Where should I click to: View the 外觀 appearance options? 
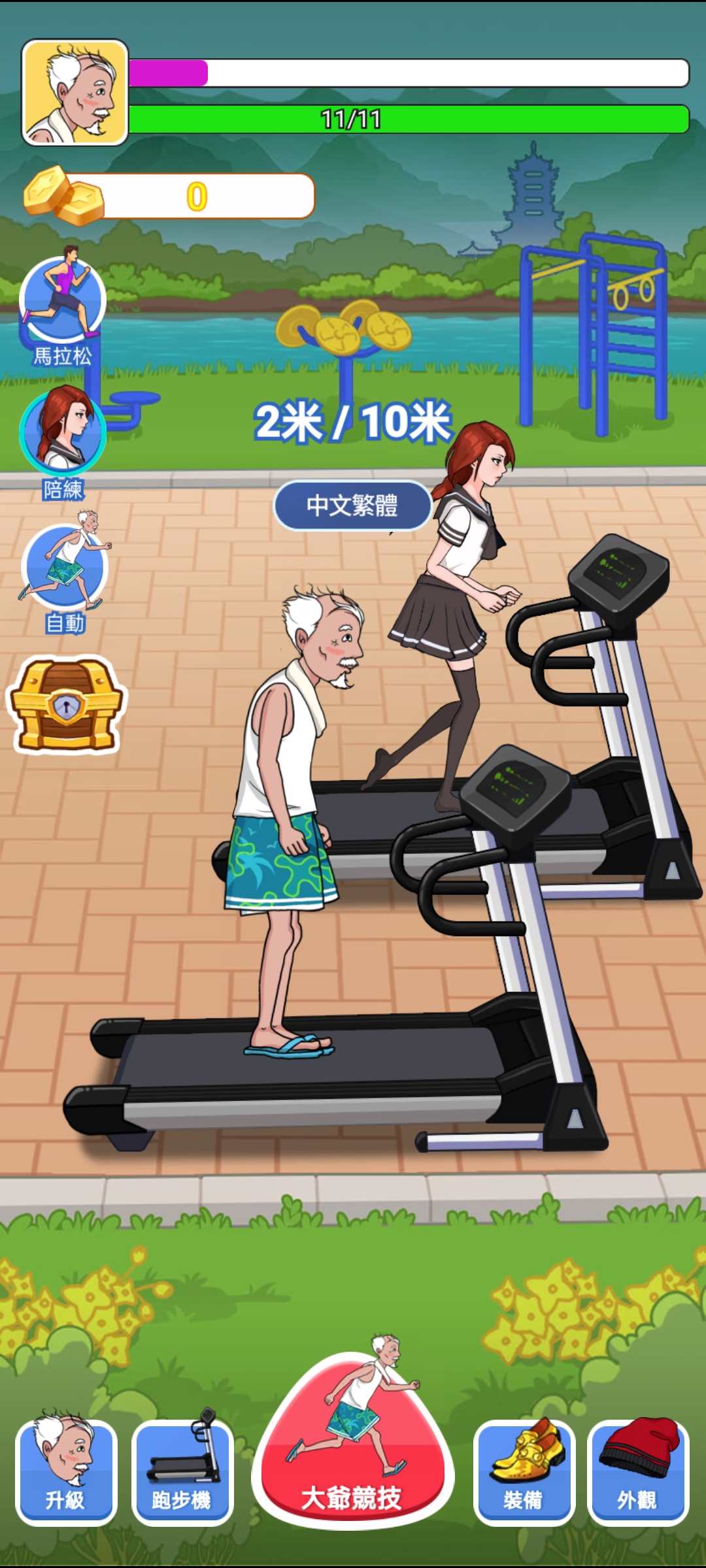(638, 1471)
